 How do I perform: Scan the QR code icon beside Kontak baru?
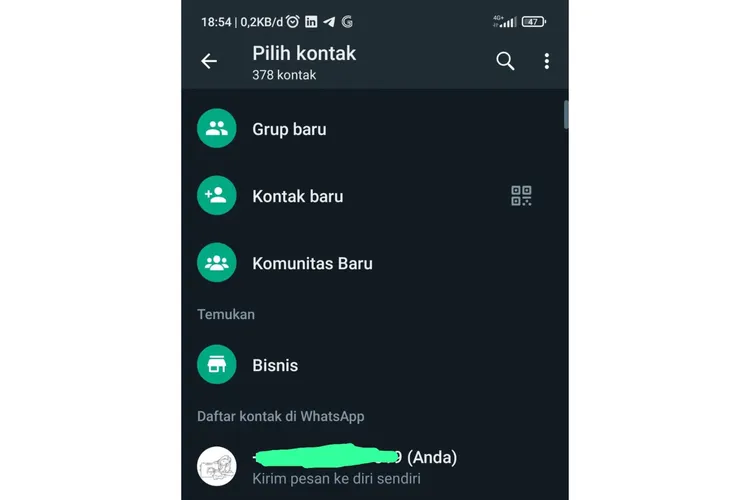click(x=521, y=196)
